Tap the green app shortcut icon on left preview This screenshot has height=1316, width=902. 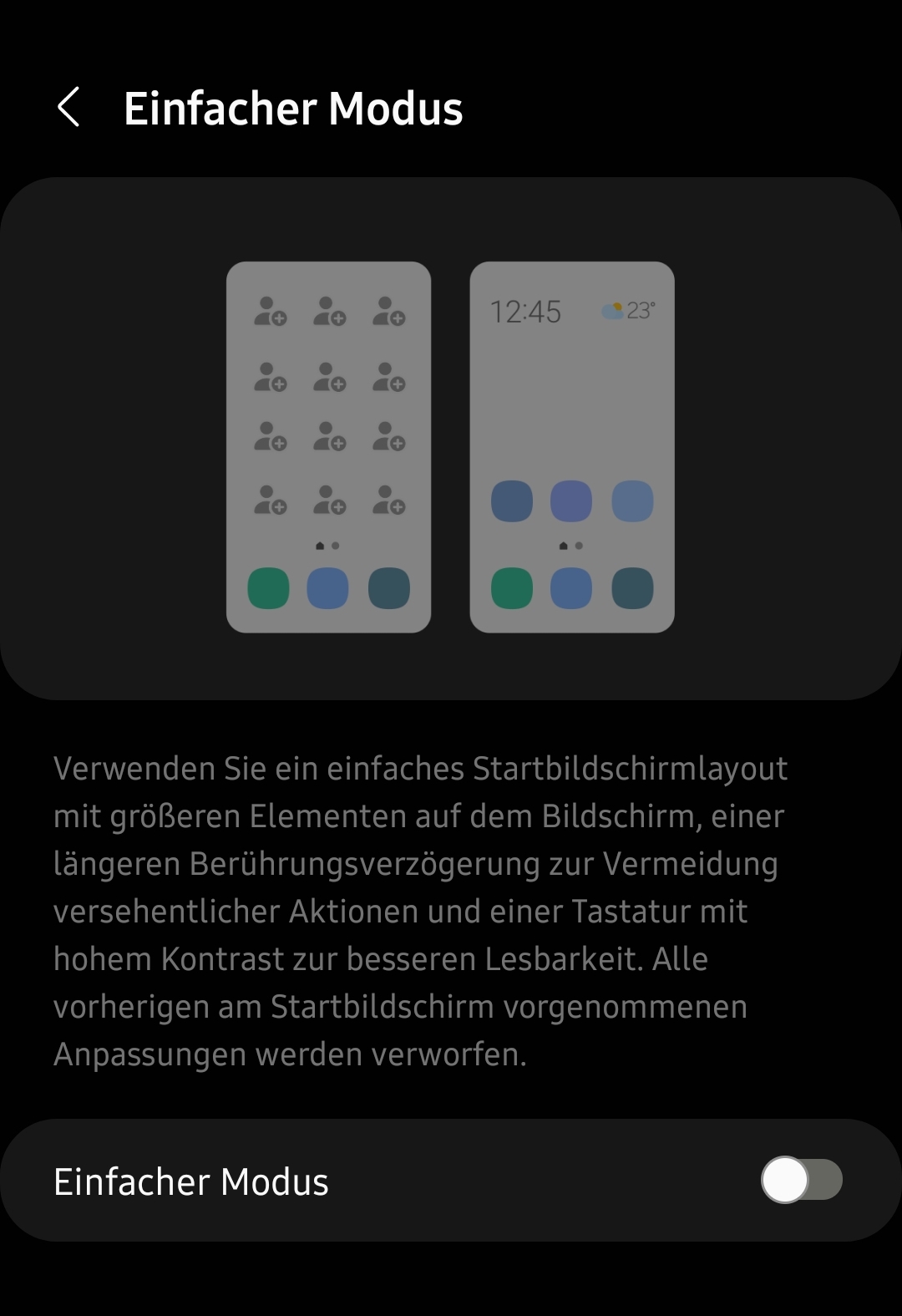point(267,587)
